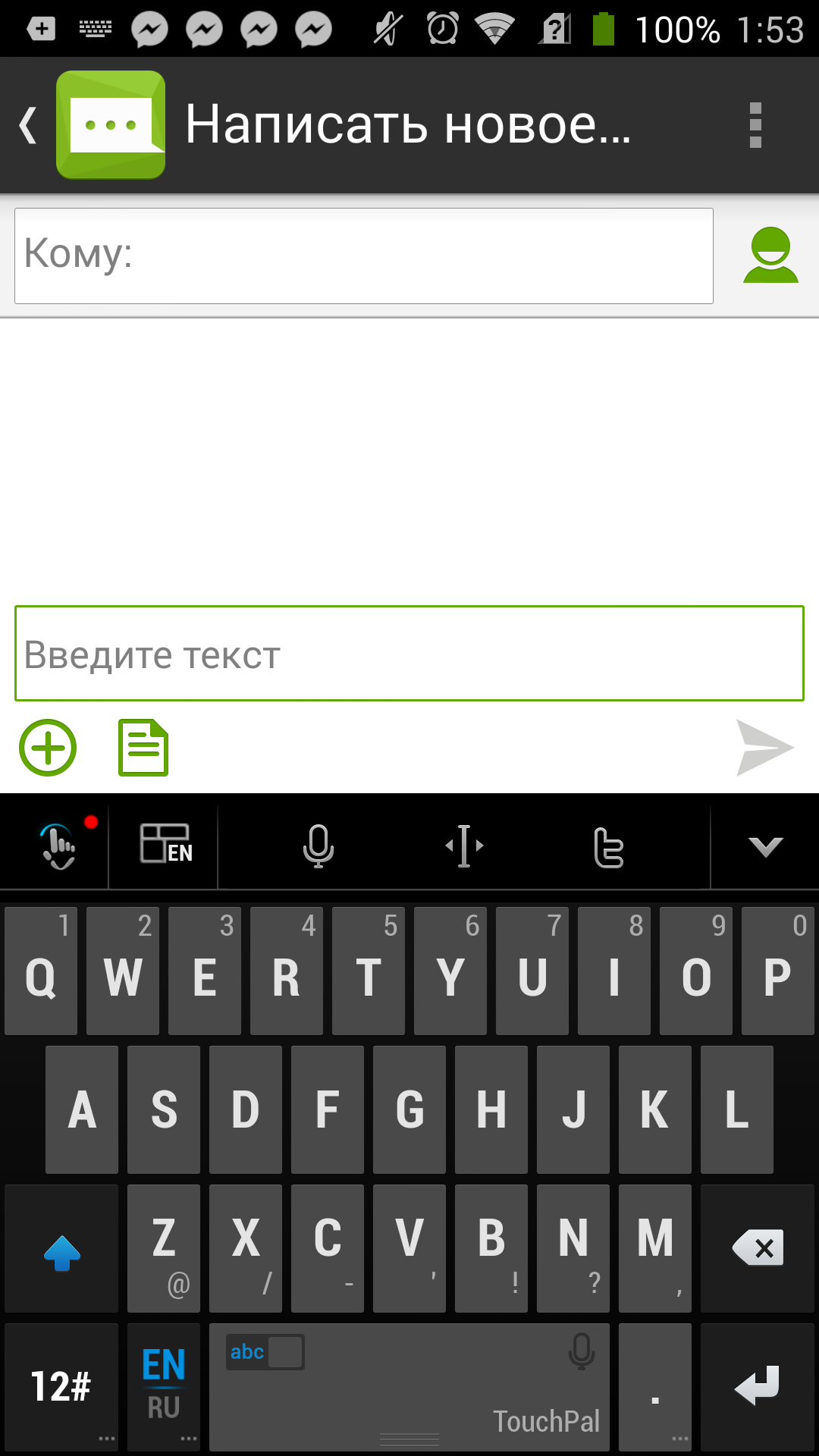
Task: Go back using the arrow by app icon
Action: [29, 125]
